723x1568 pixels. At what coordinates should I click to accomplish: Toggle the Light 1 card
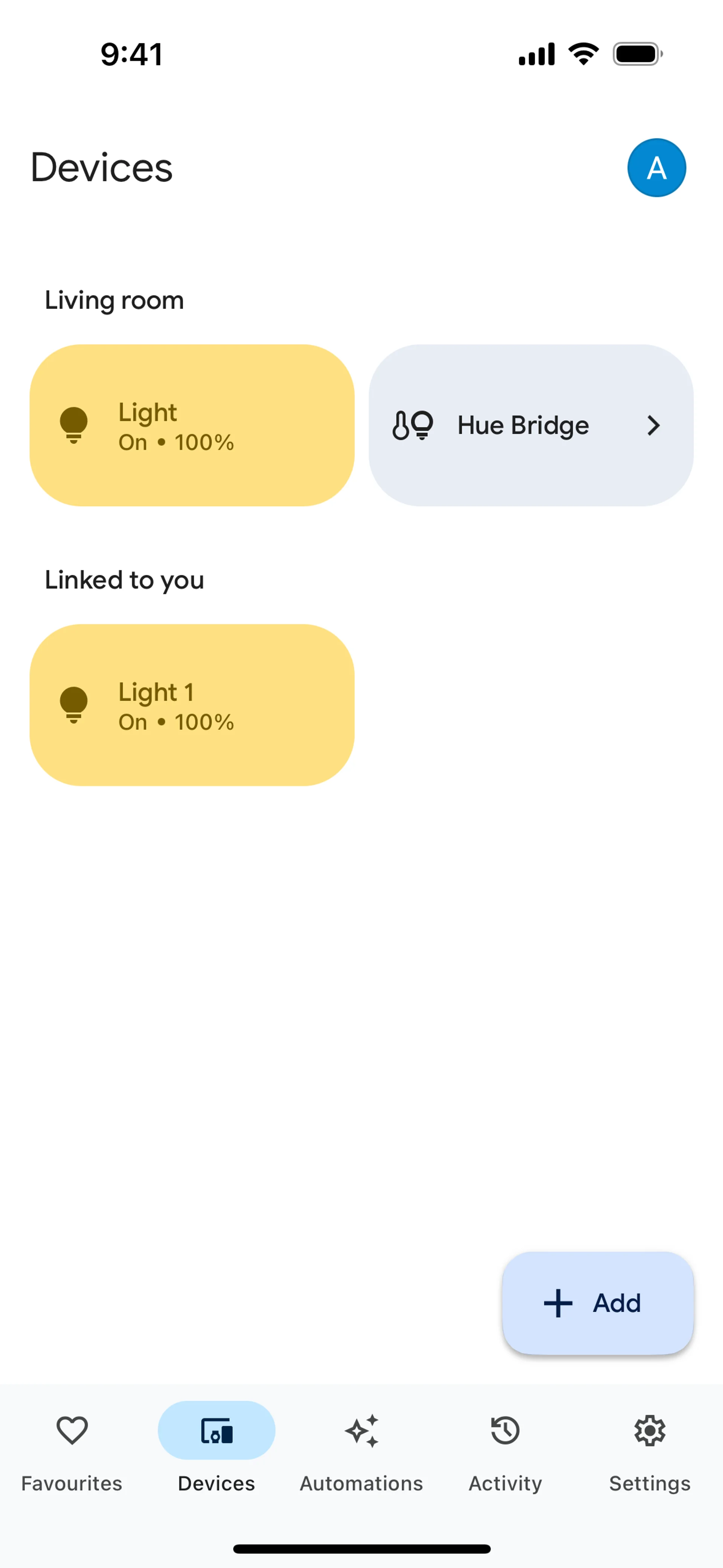point(192,704)
